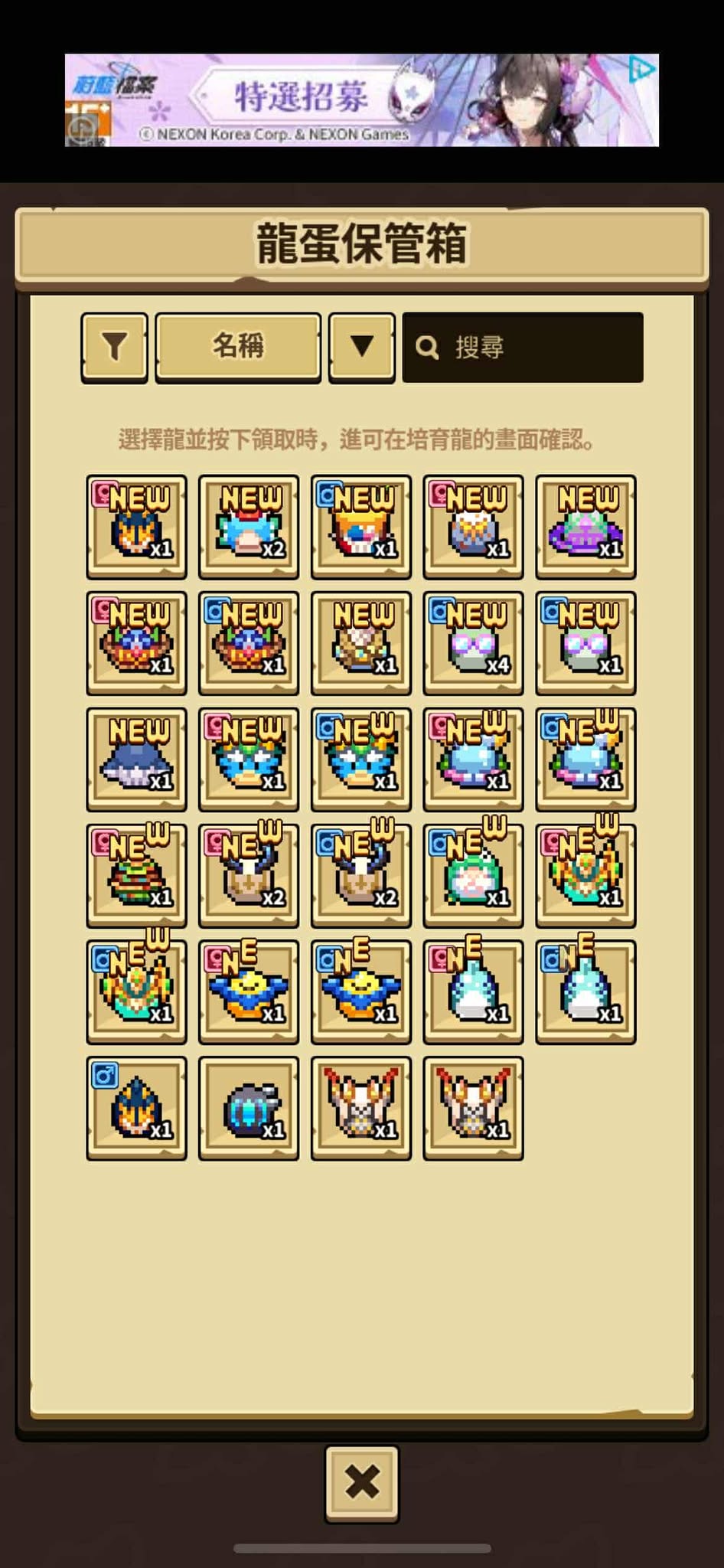Tap the 搜尋 search field
Image resolution: width=724 pixels, height=1568 pixels.
coord(523,347)
